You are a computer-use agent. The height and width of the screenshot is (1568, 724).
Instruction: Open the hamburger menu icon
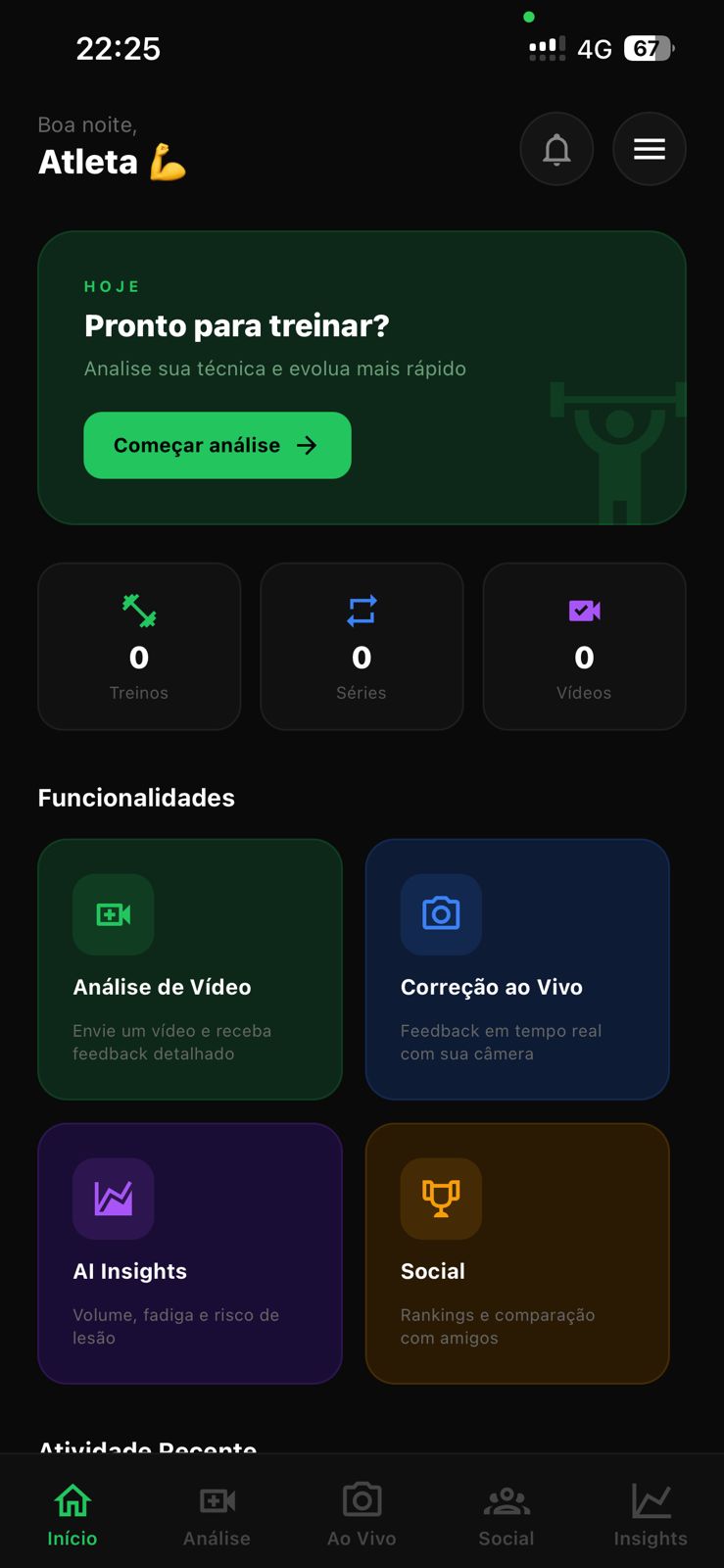(x=649, y=149)
